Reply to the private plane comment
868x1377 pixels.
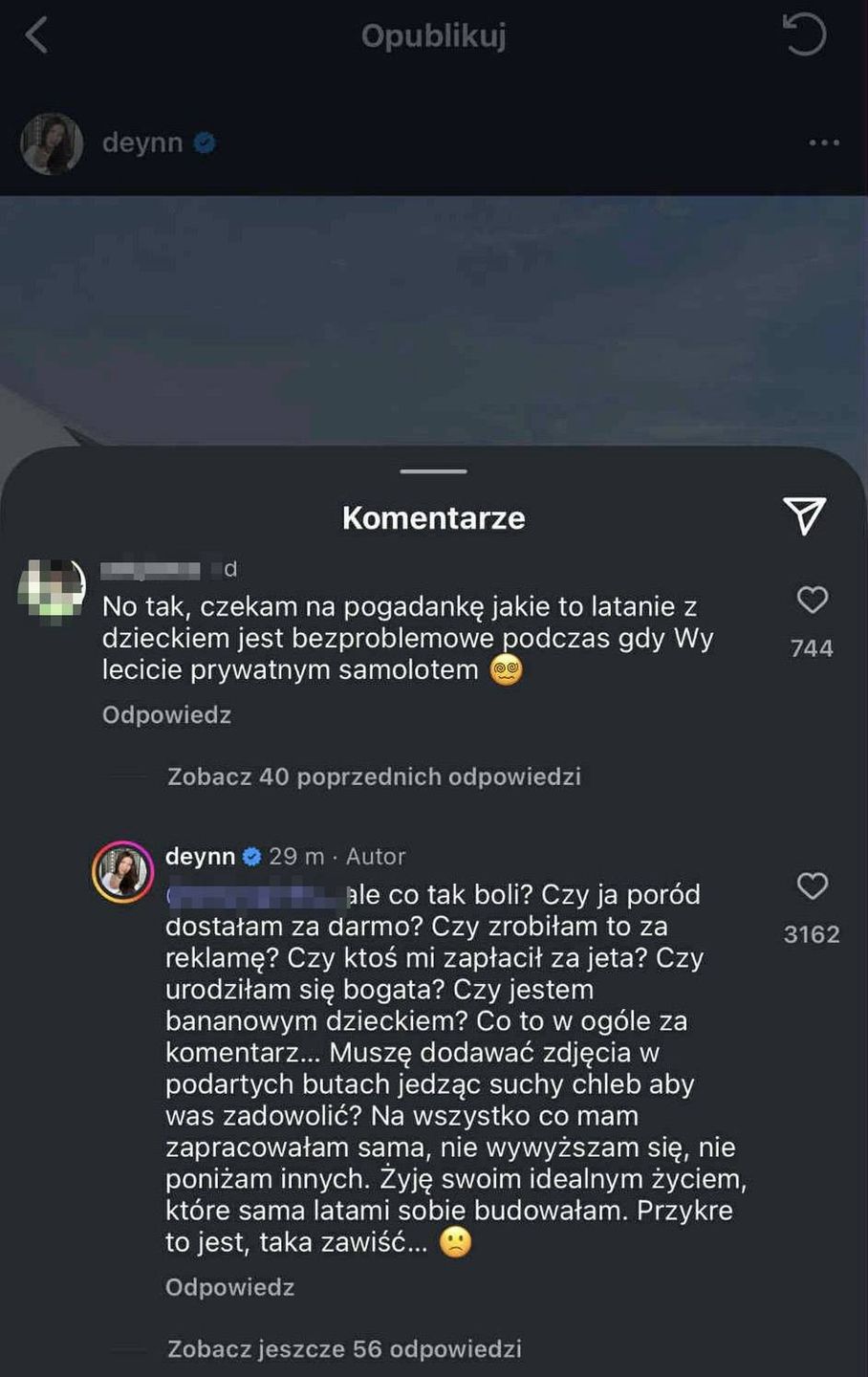166,715
